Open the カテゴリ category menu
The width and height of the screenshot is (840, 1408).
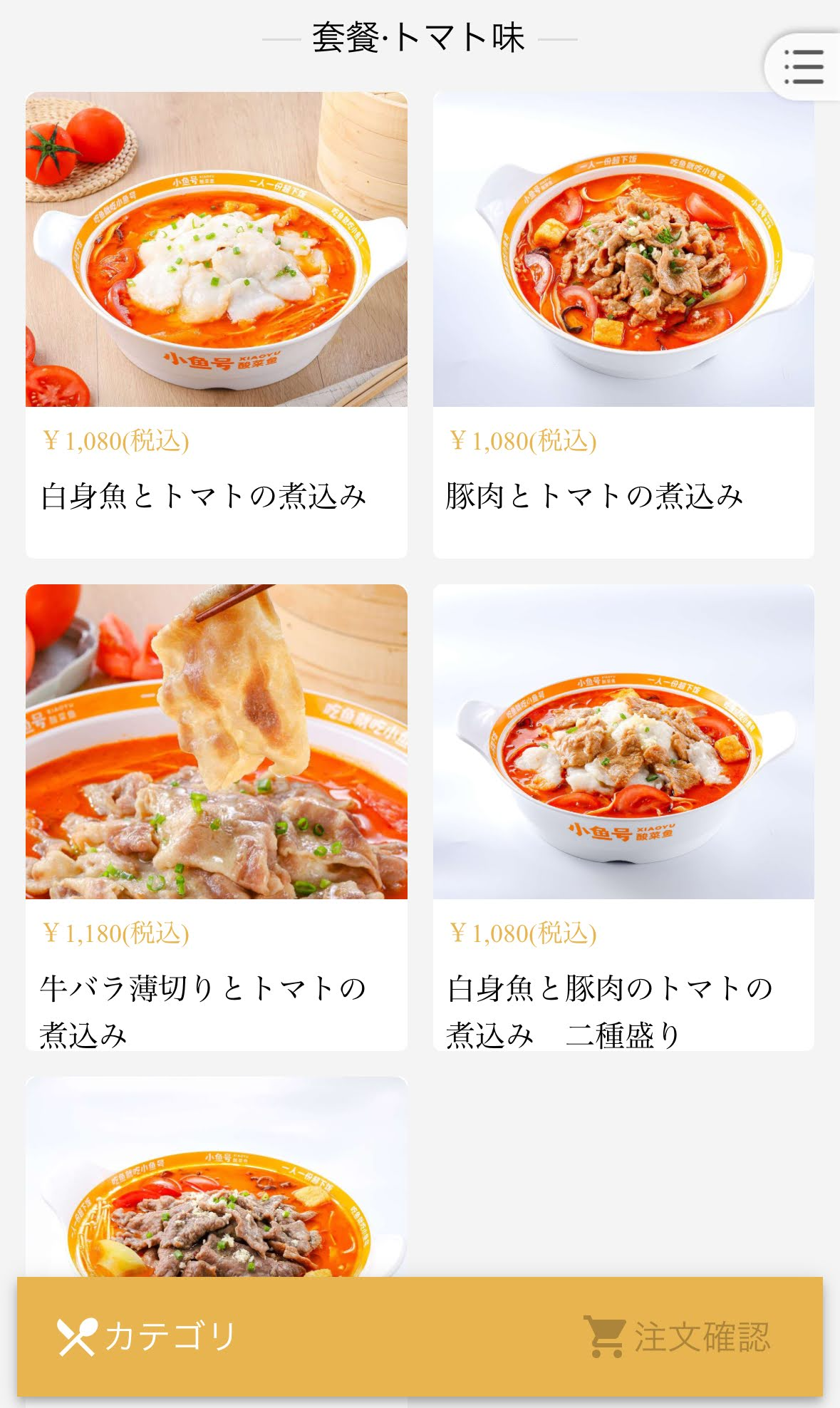click(x=147, y=1337)
